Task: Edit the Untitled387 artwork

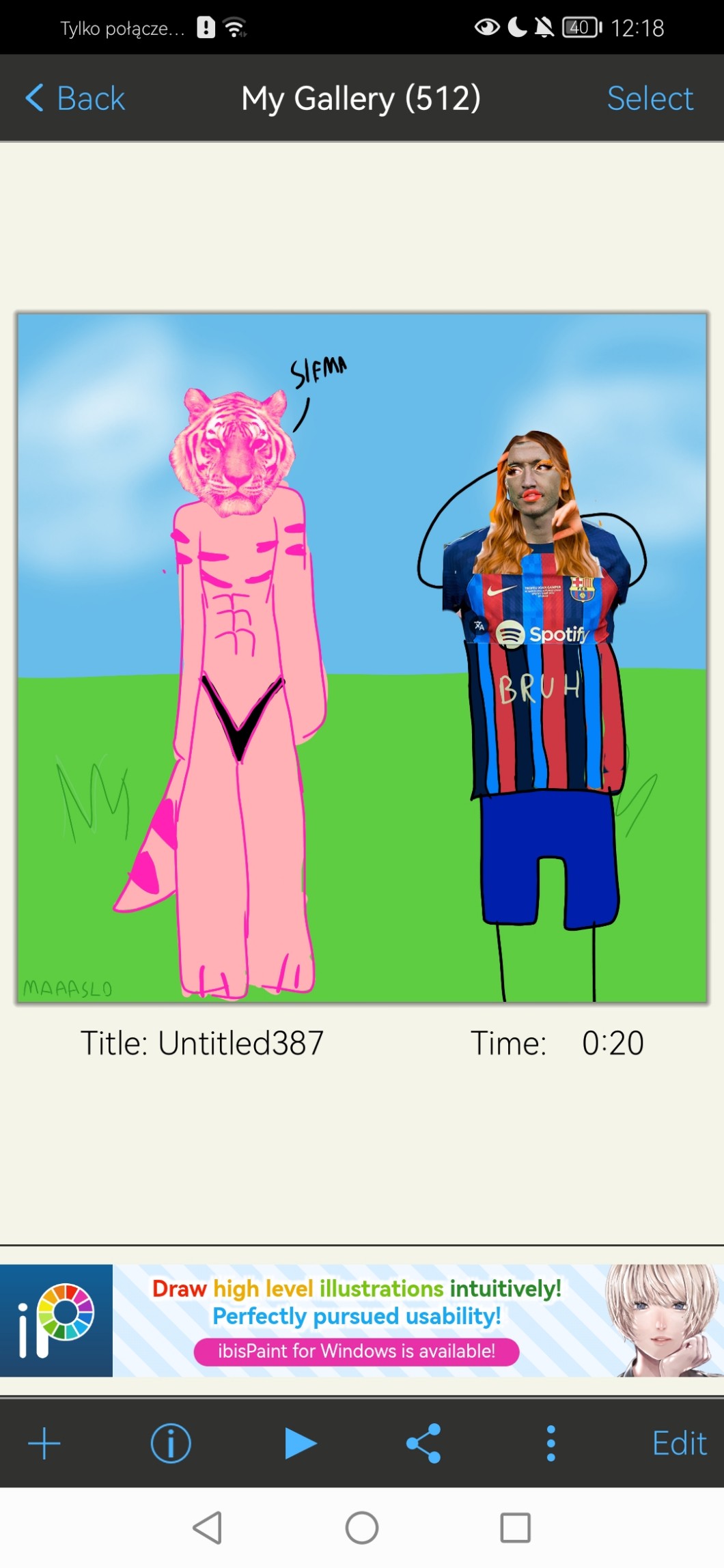Action: click(678, 1443)
